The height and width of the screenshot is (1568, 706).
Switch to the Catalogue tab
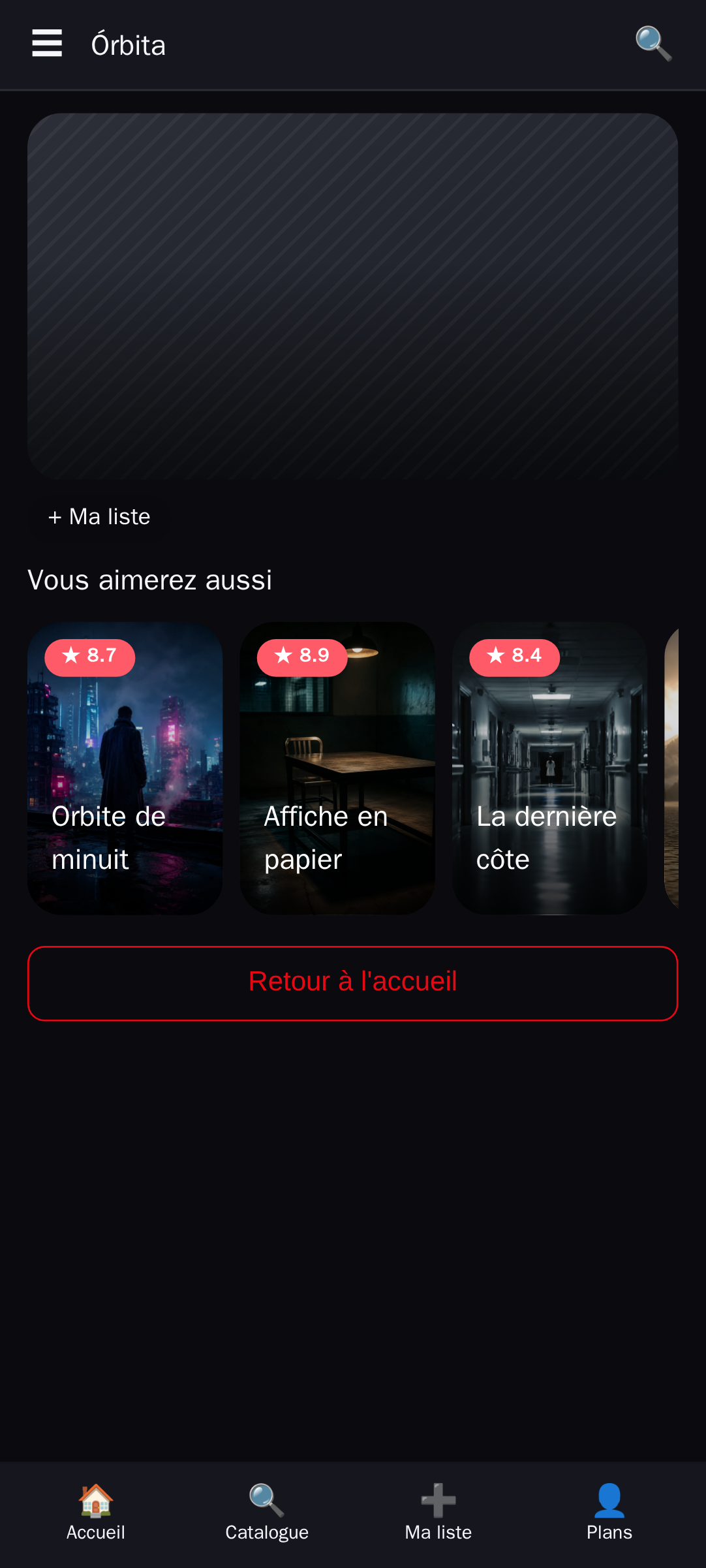point(267,1513)
